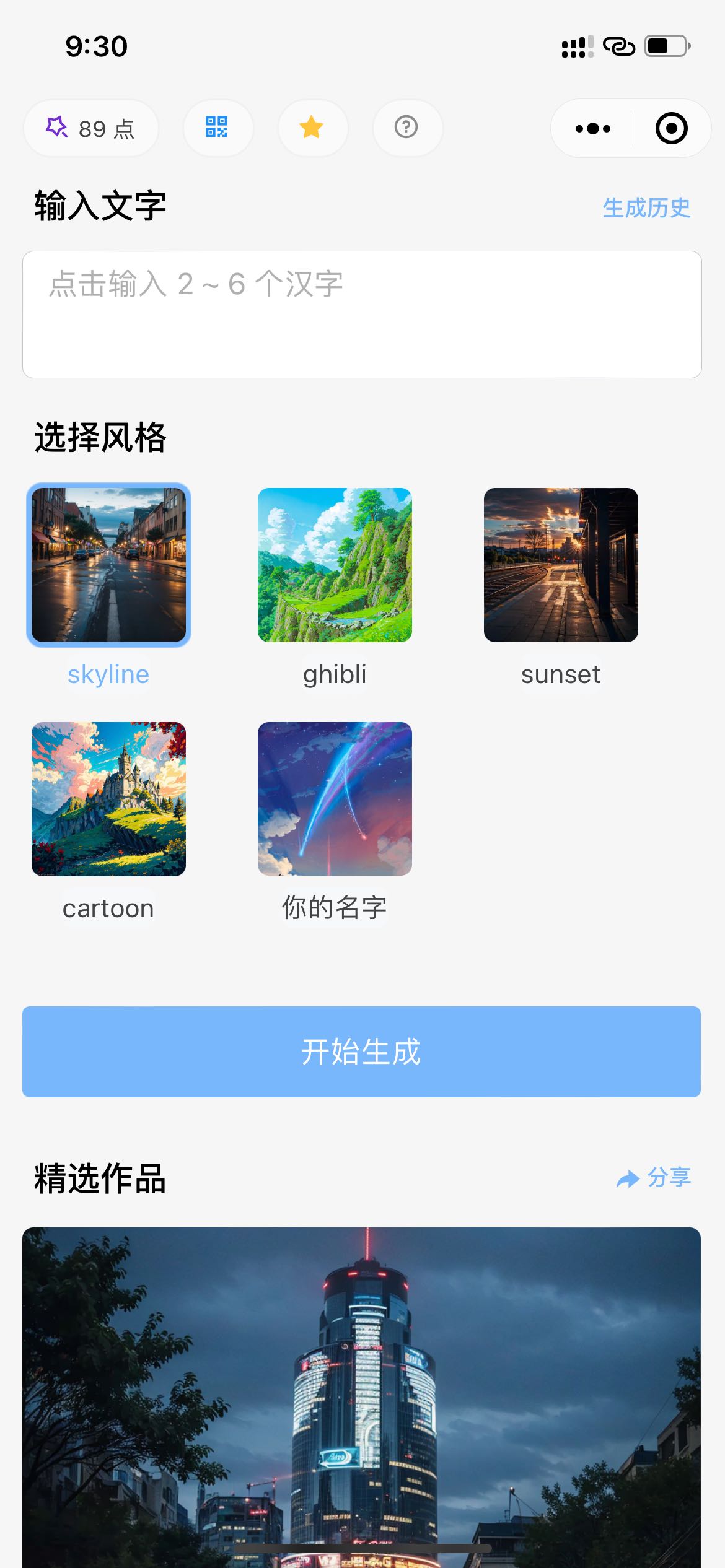725x1568 pixels.
Task: Select the skyline style
Action: (x=108, y=565)
